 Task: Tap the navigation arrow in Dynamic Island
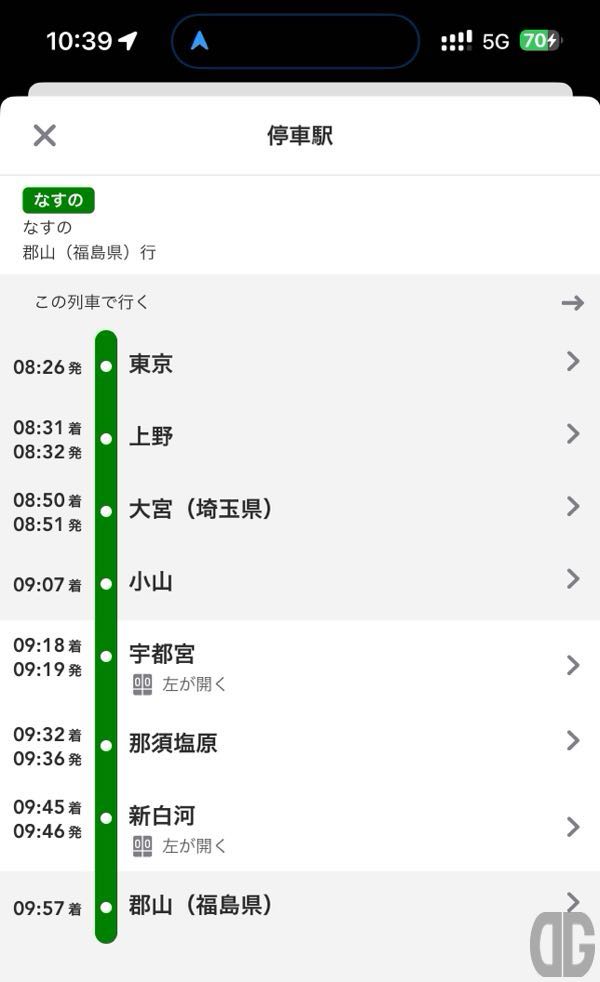coord(199,41)
